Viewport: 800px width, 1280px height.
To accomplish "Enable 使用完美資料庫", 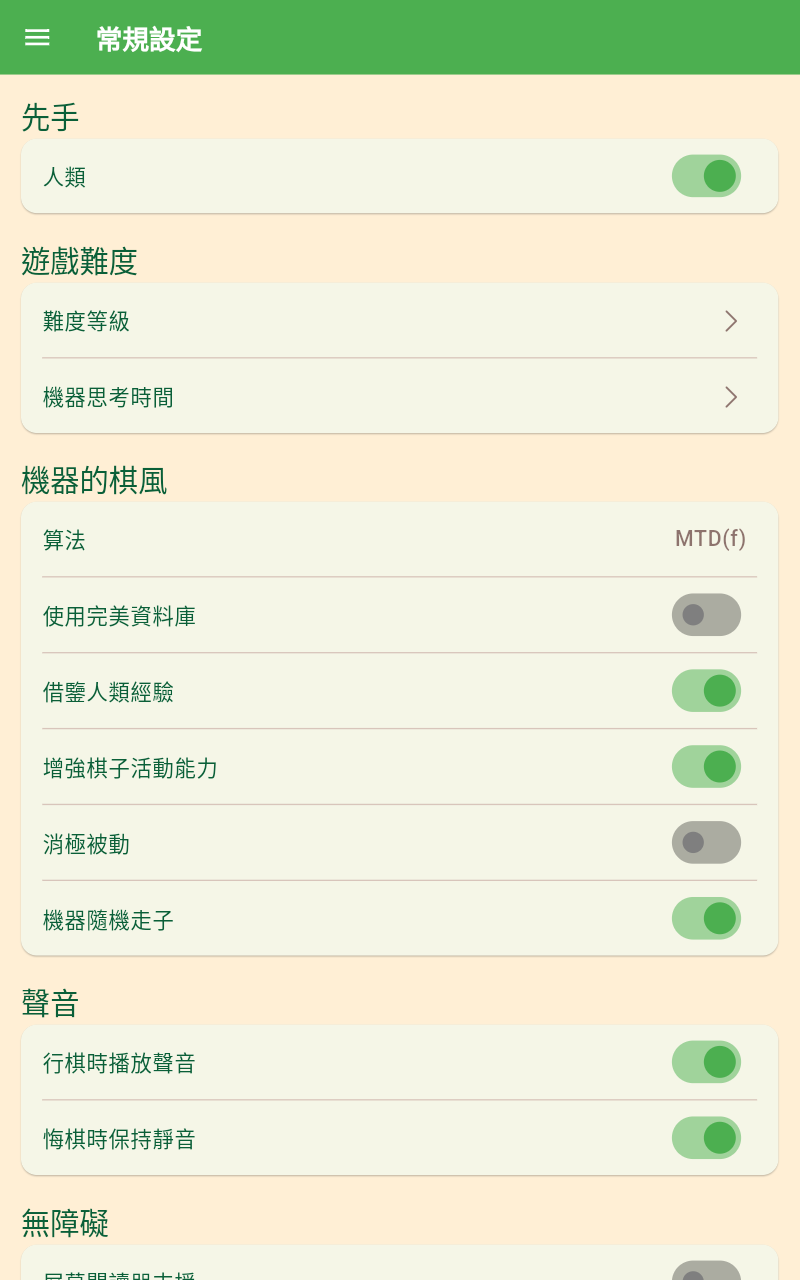I will coord(706,615).
